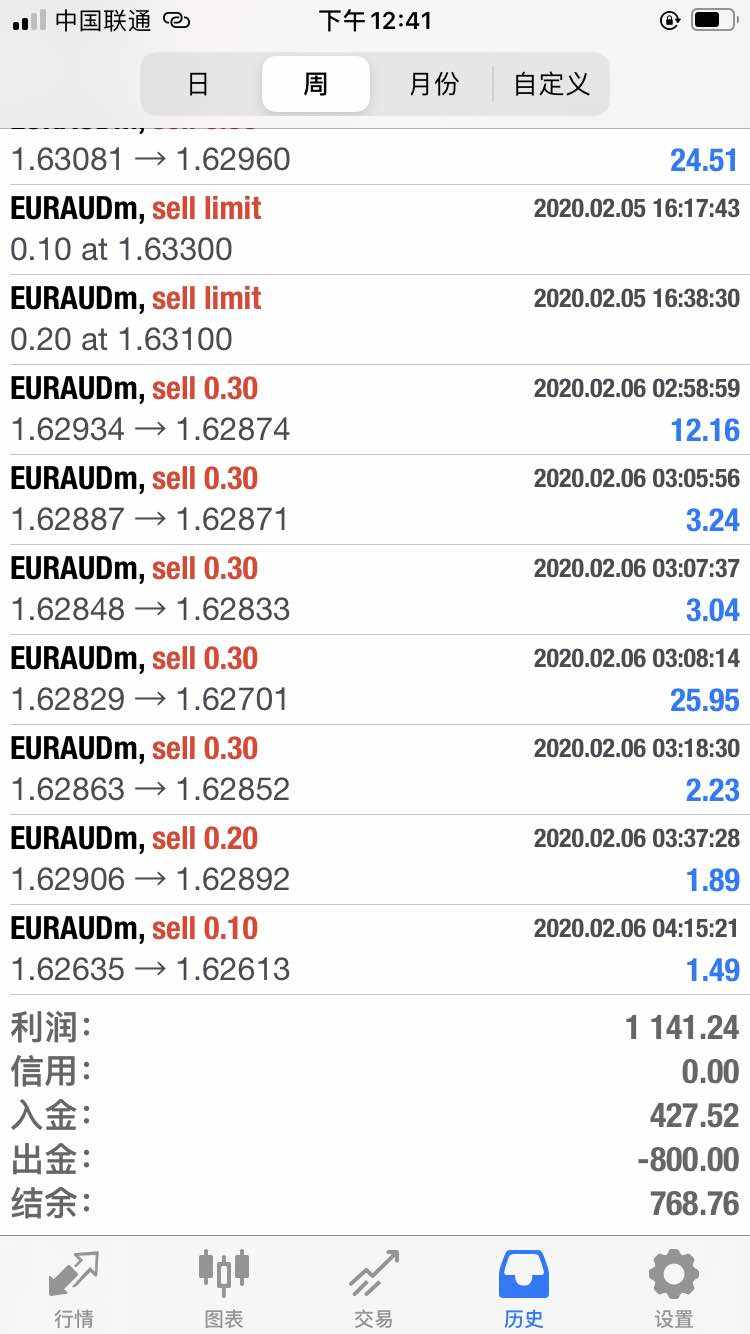The width and height of the screenshot is (750, 1334).
Task: Expand the trade from 2020.02.06 03:05:56
Action: click(375, 500)
